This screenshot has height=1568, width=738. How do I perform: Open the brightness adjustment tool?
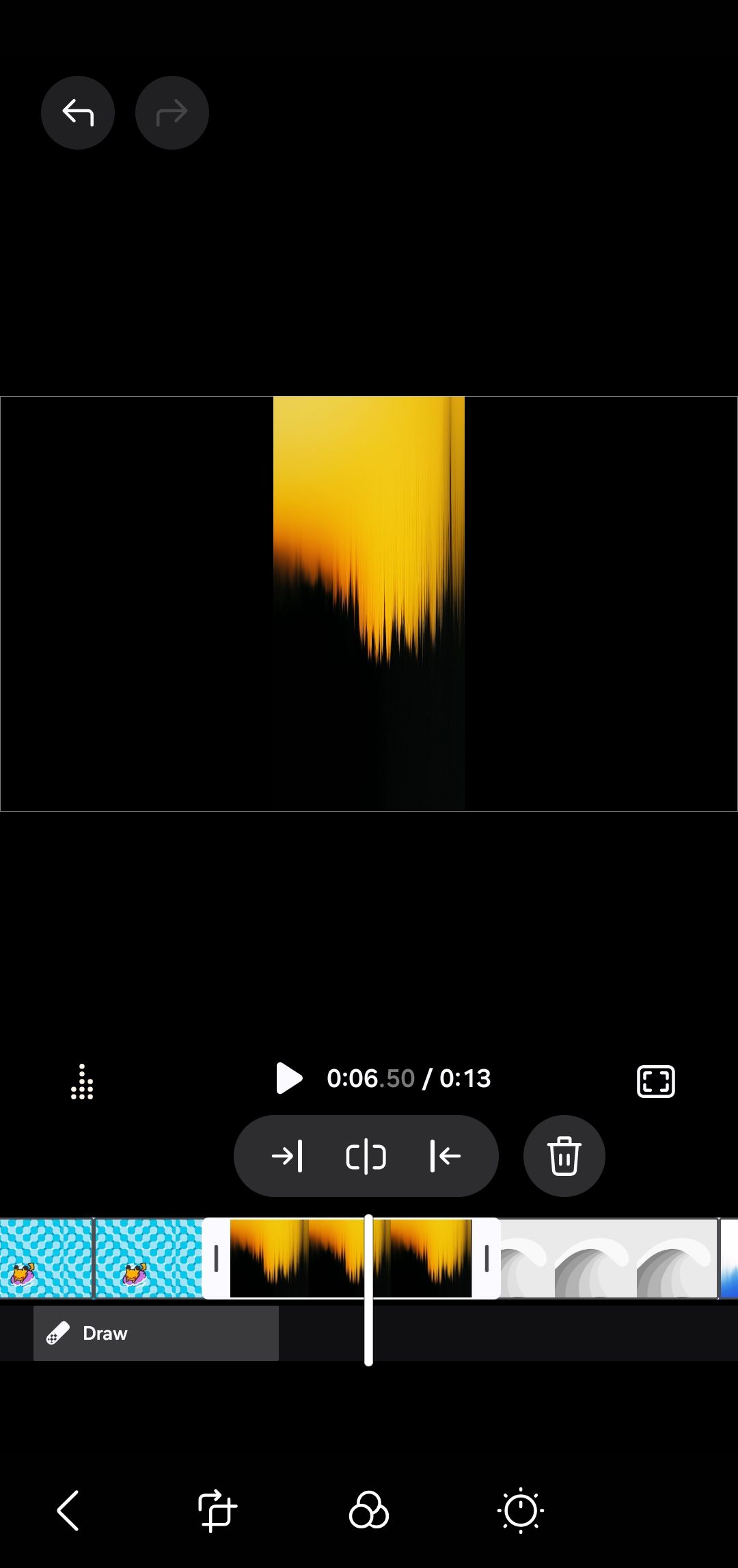[x=521, y=1511]
